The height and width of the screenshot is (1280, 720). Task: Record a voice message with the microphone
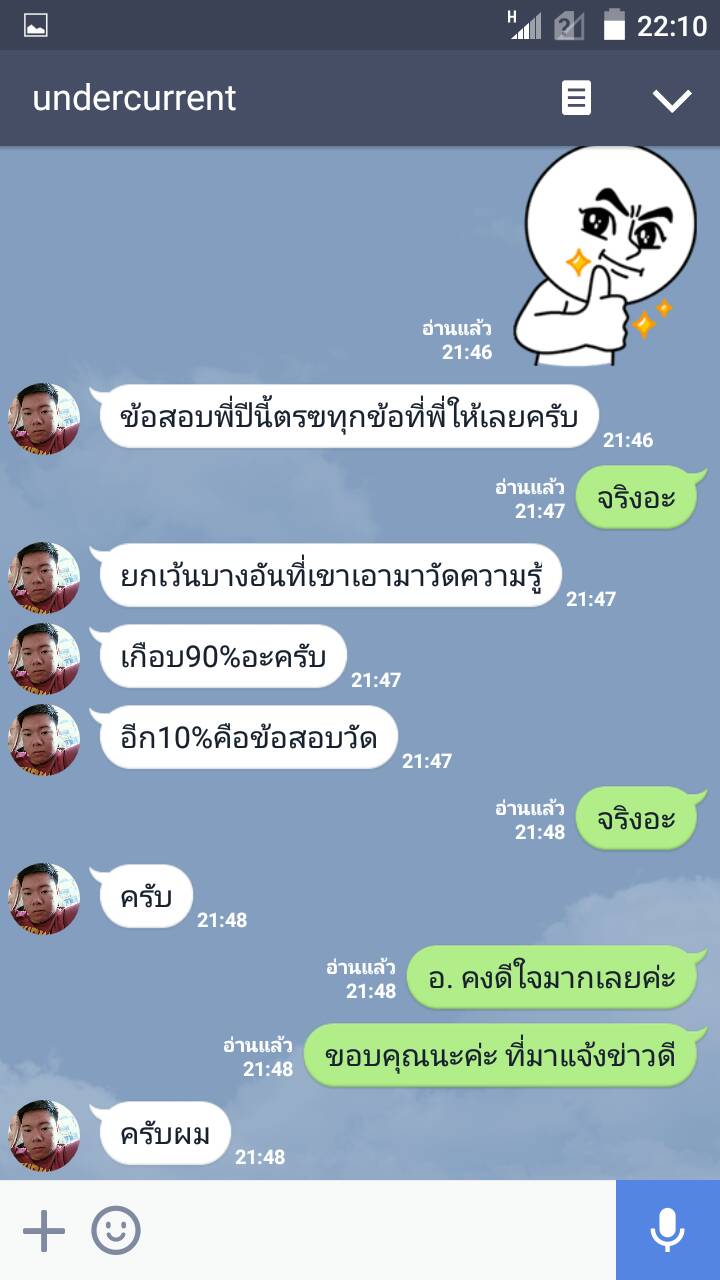[x=667, y=1230]
